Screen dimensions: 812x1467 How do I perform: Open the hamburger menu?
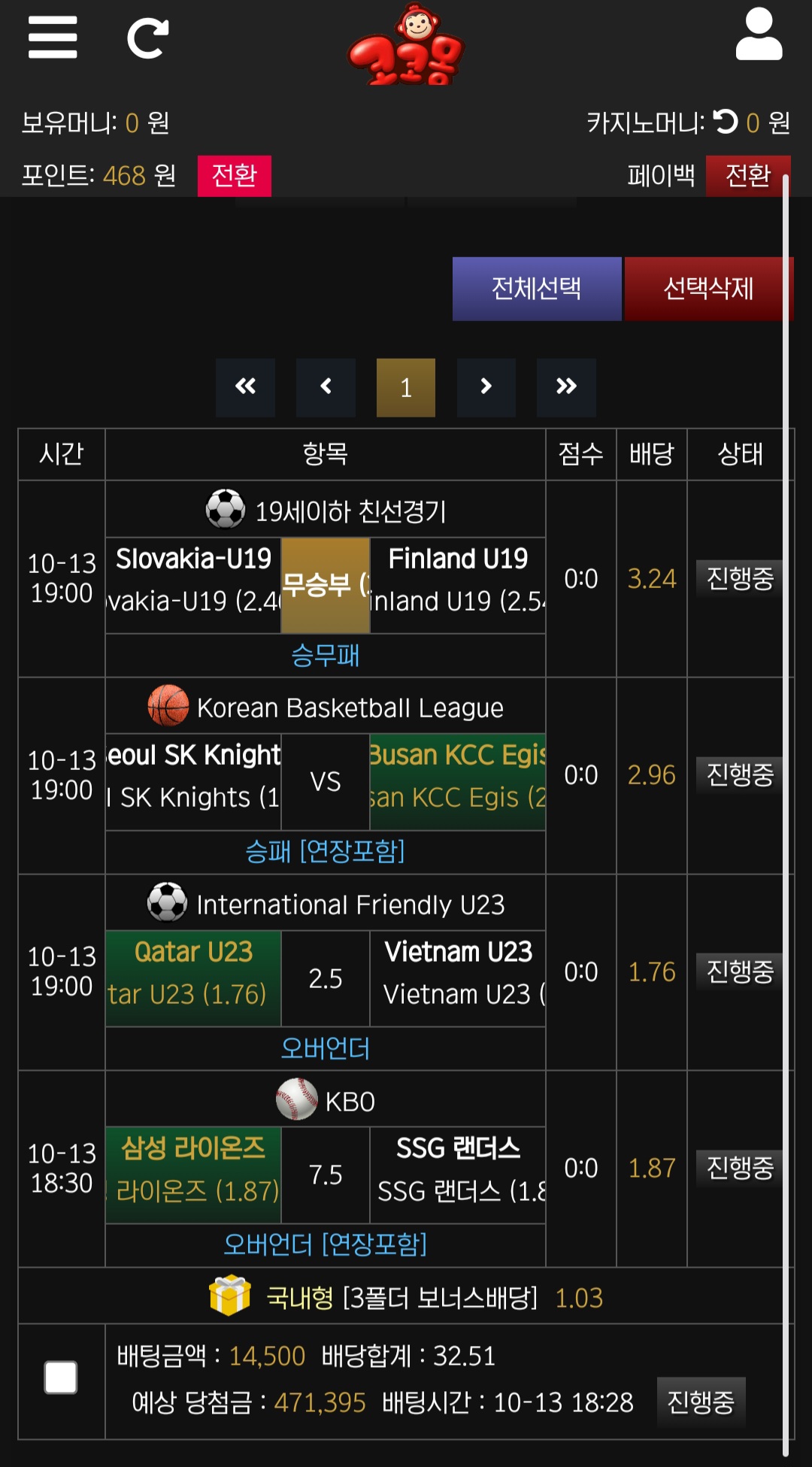point(53,38)
